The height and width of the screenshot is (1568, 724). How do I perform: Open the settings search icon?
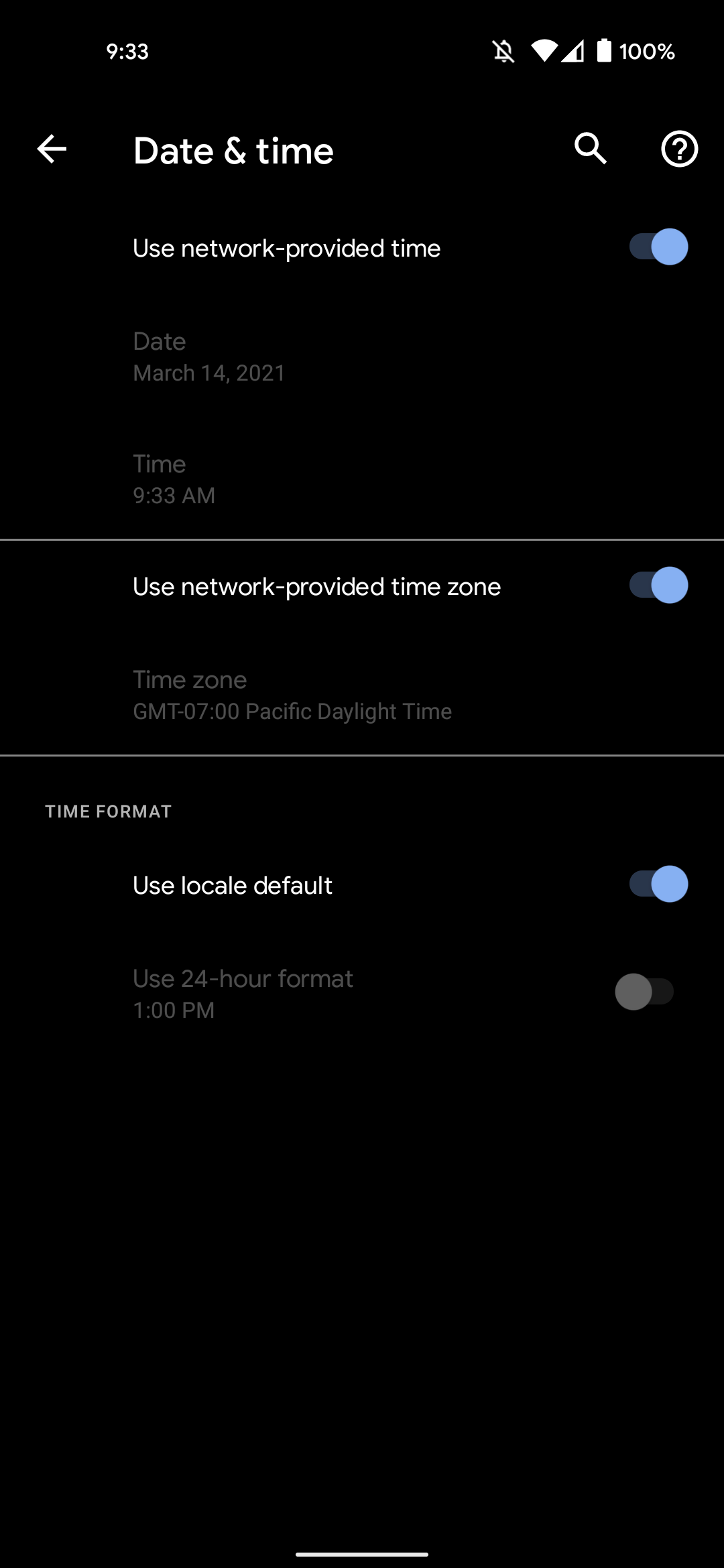click(591, 149)
